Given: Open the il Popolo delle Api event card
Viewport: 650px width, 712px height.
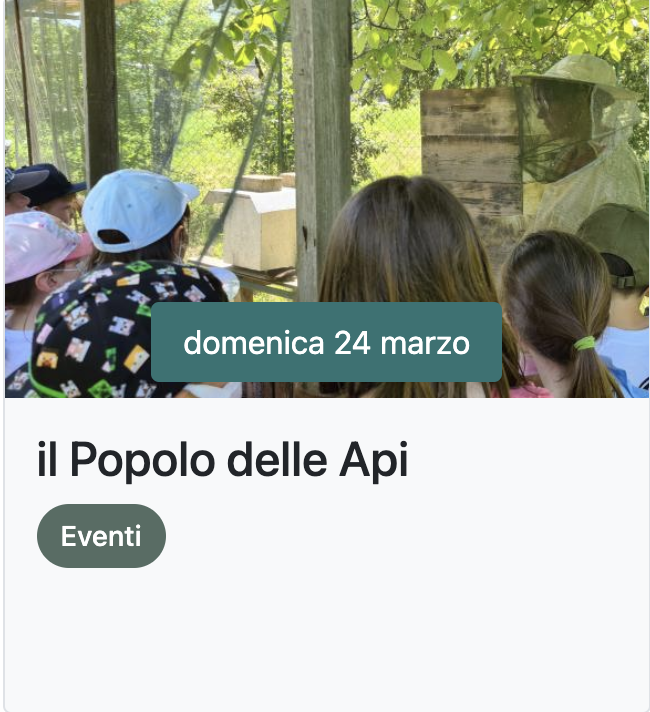Looking at the screenshot, I should (x=223, y=461).
